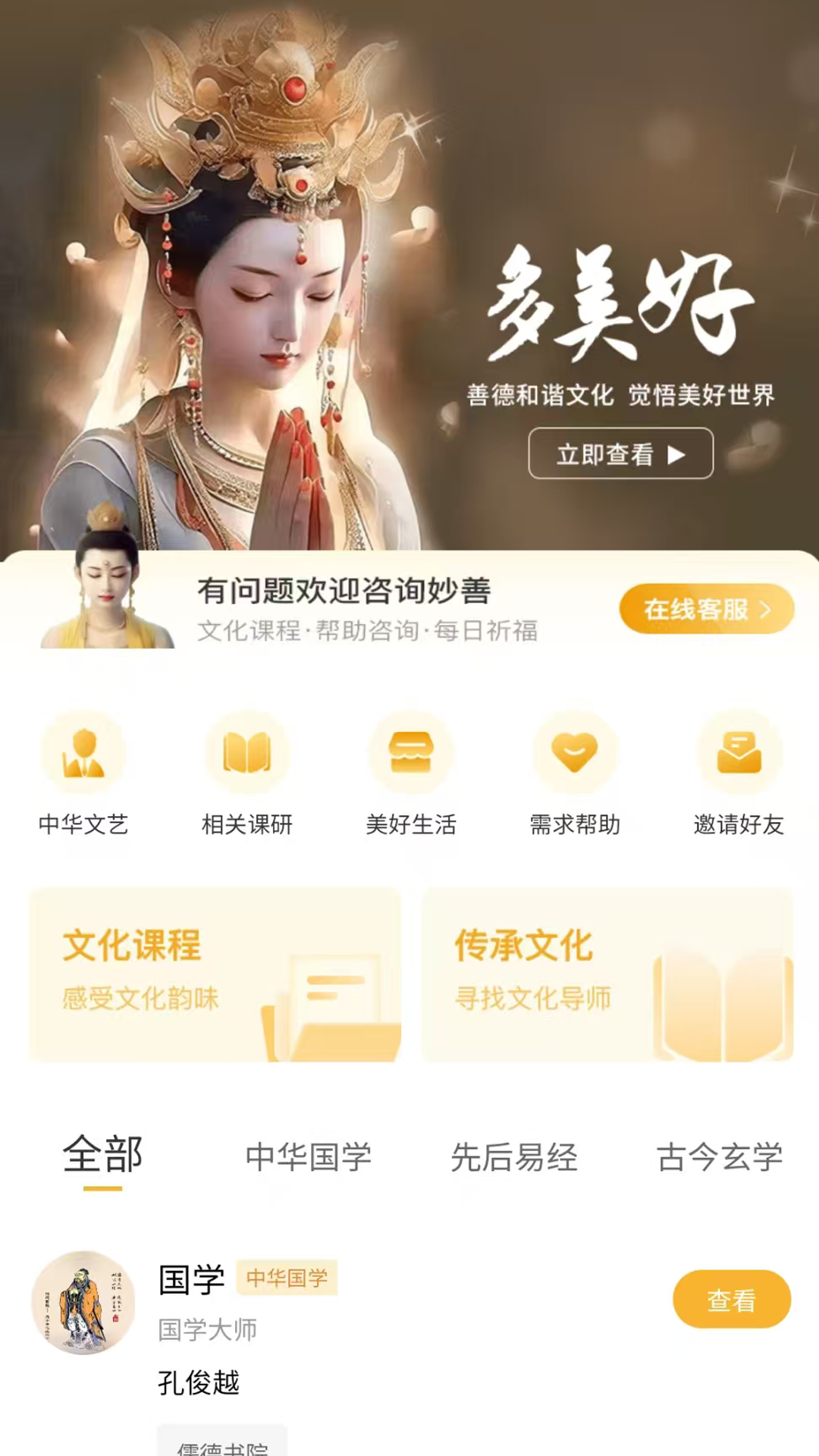
Task: Open the 中华文艺 shortcut
Action: [83, 773]
